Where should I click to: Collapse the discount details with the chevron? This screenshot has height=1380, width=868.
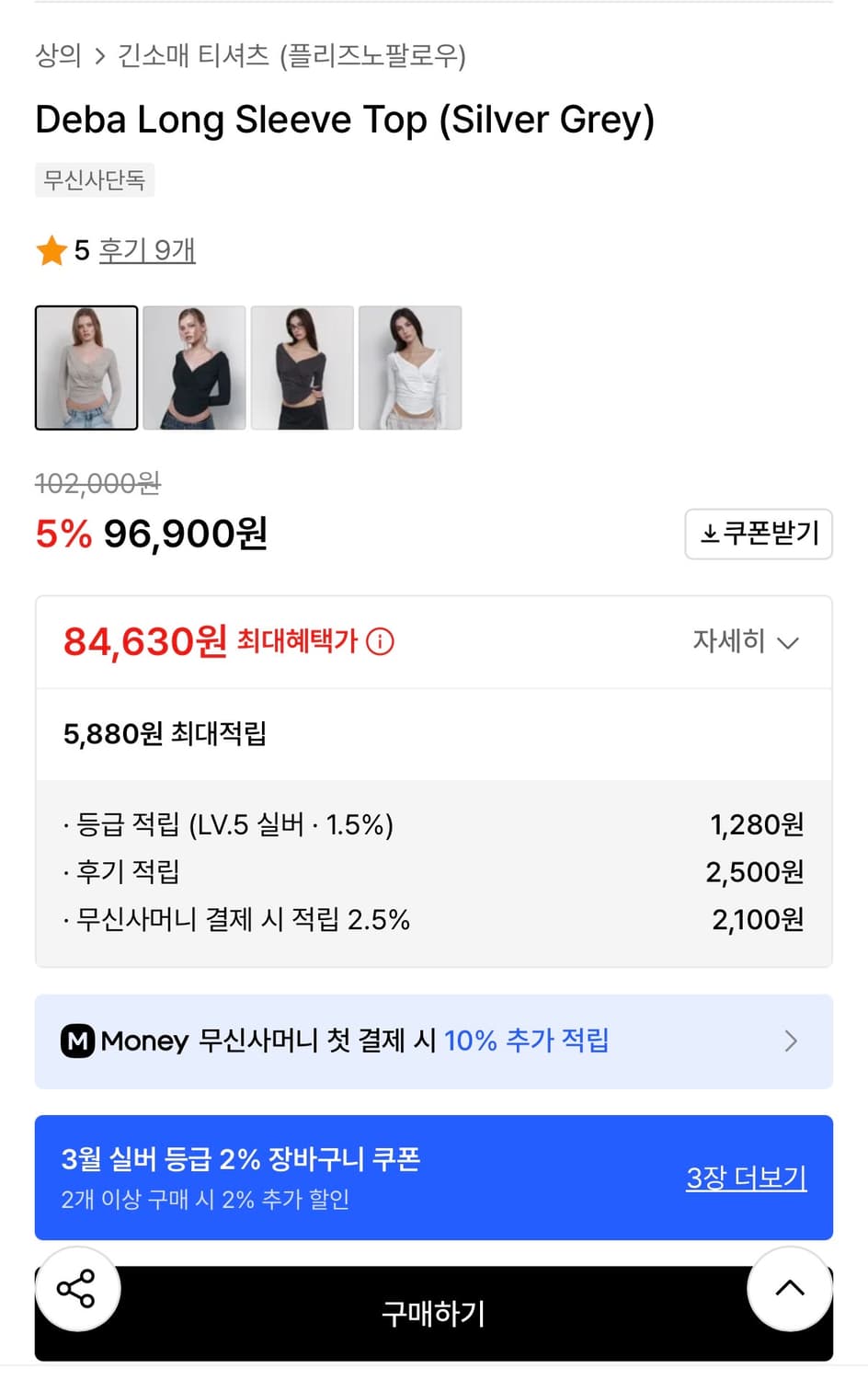[x=788, y=643]
